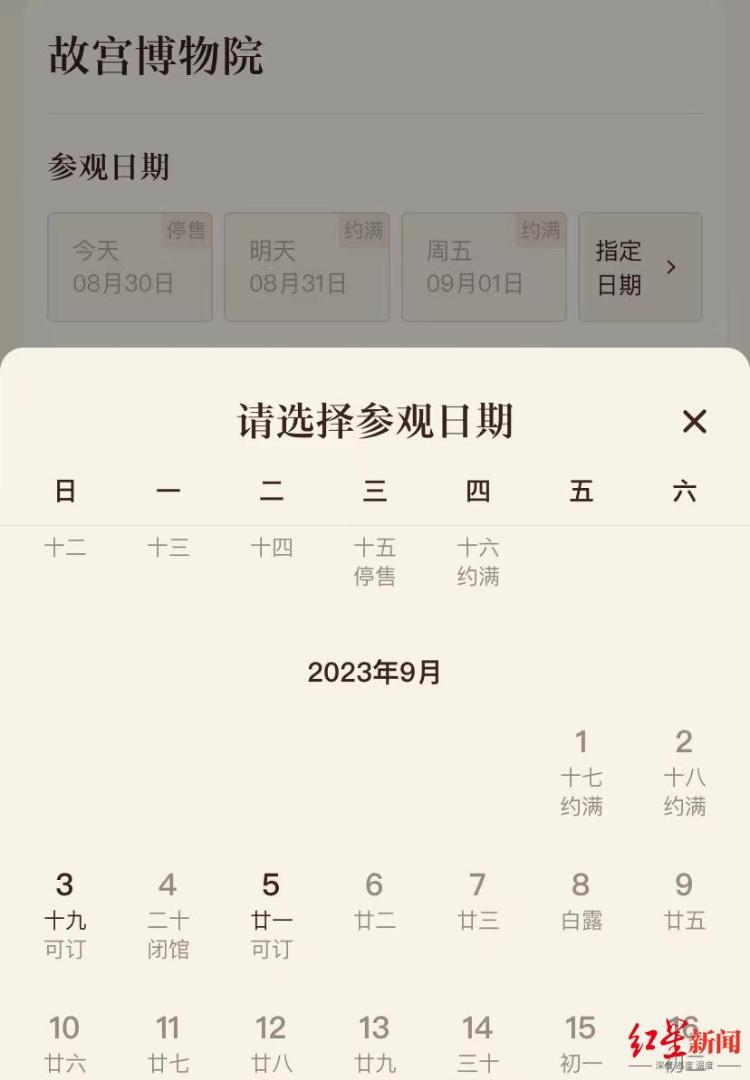750x1080 pixels.
Task: Choose September 14 on the calendar
Action: tap(478, 1043)
